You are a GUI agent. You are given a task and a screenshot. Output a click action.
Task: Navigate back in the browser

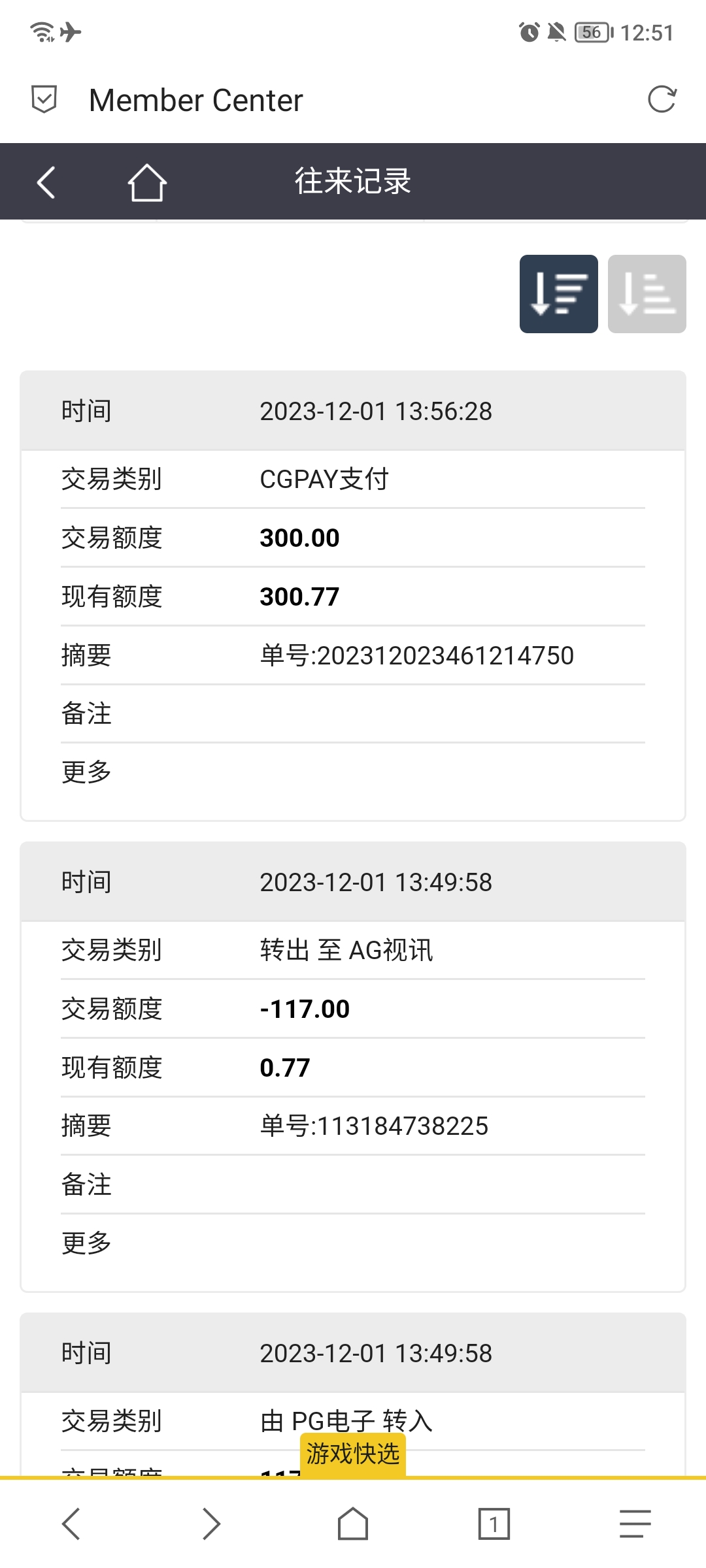(71, 1524)
